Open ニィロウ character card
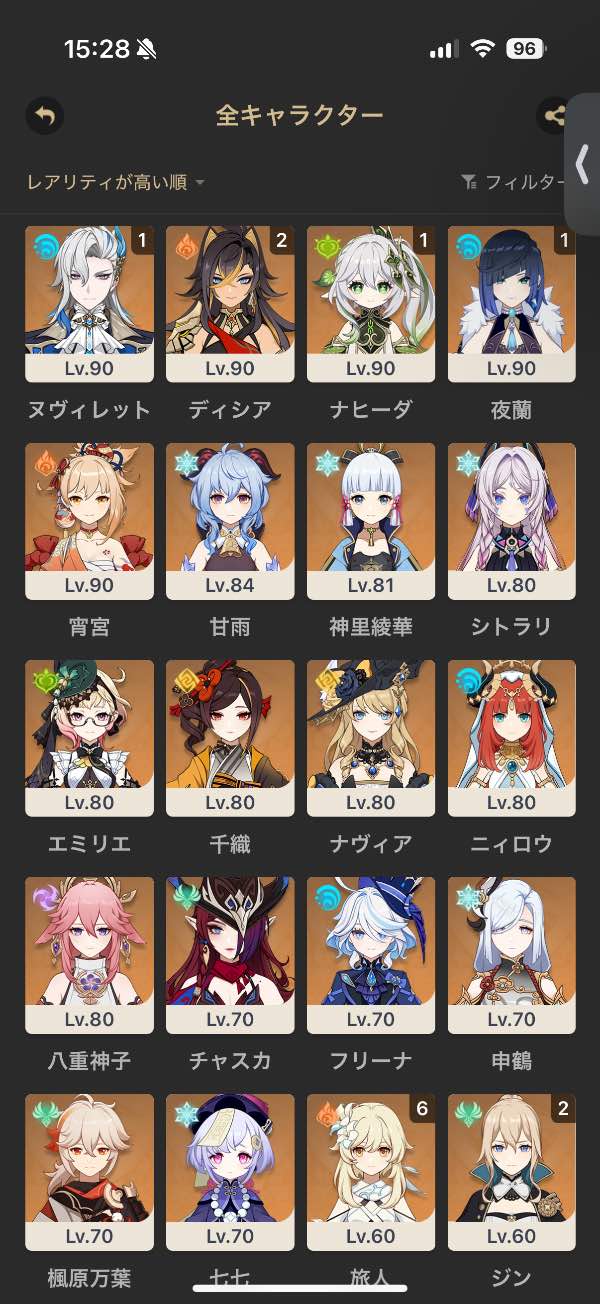600x1304 pixels. click(512, 737)
